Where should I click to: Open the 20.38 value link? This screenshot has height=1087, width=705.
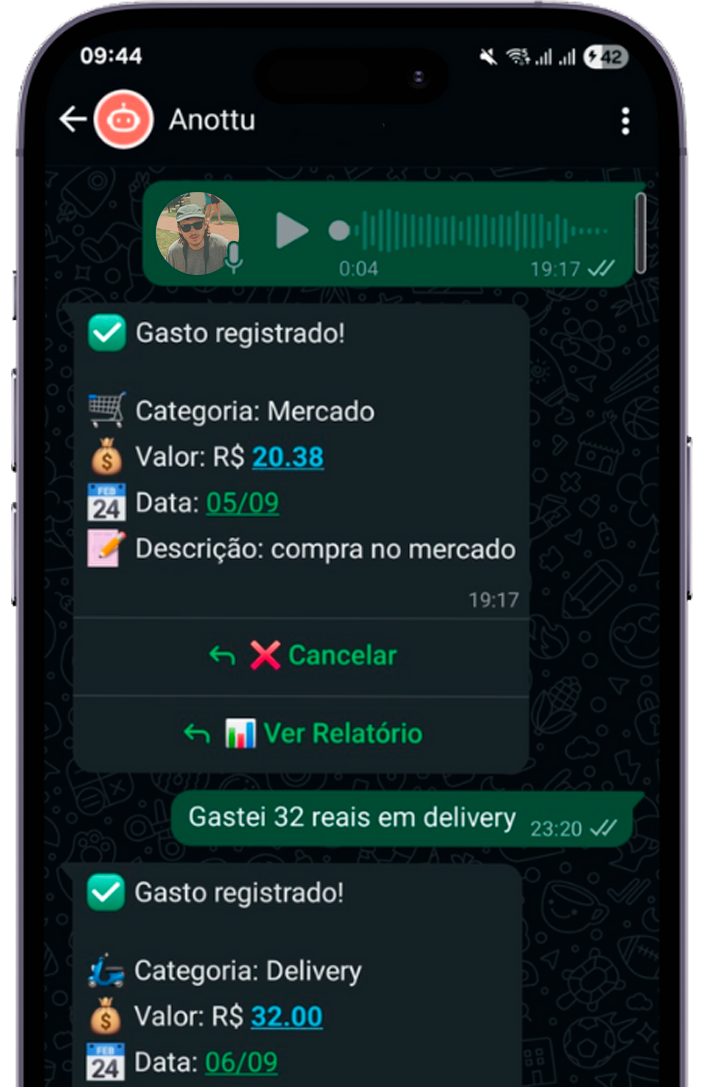coord(288,457)
